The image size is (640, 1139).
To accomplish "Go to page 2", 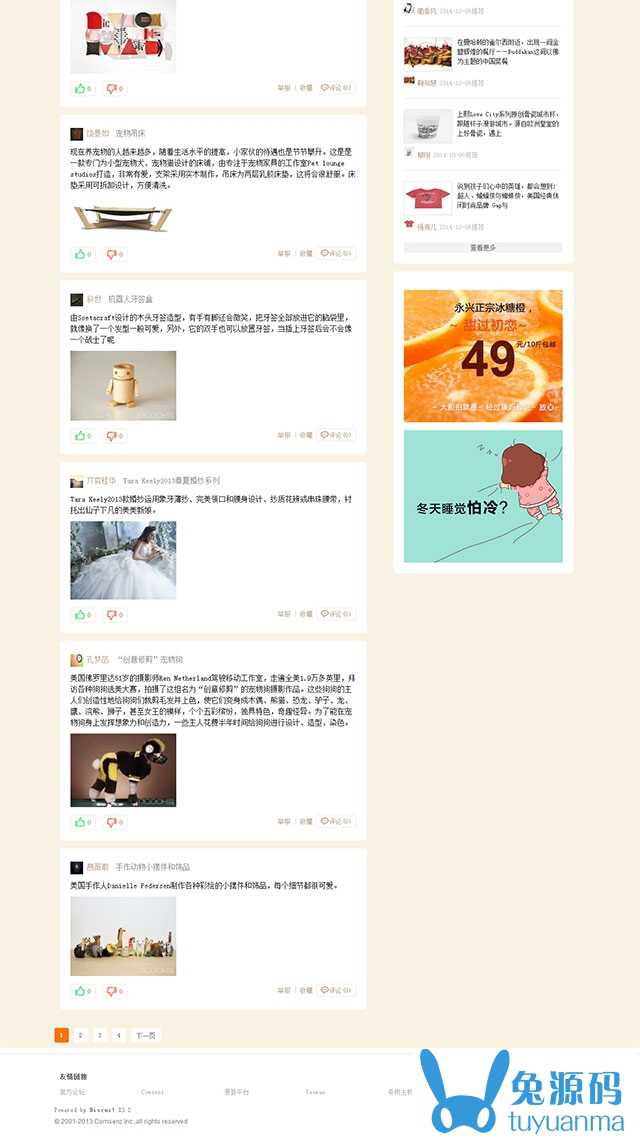I will click(80, 1035).
